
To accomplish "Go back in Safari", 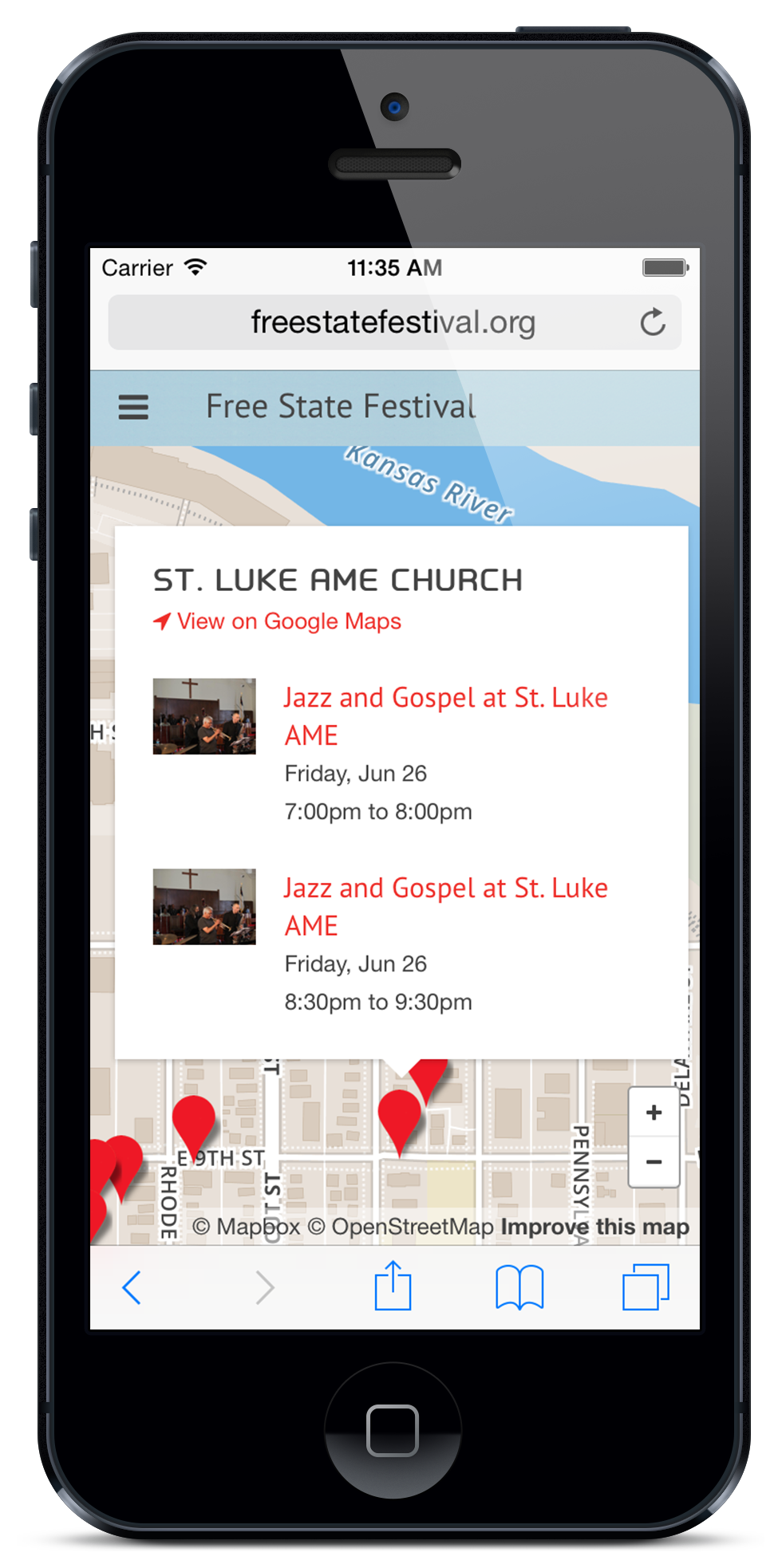I will tap(132, 1287).
